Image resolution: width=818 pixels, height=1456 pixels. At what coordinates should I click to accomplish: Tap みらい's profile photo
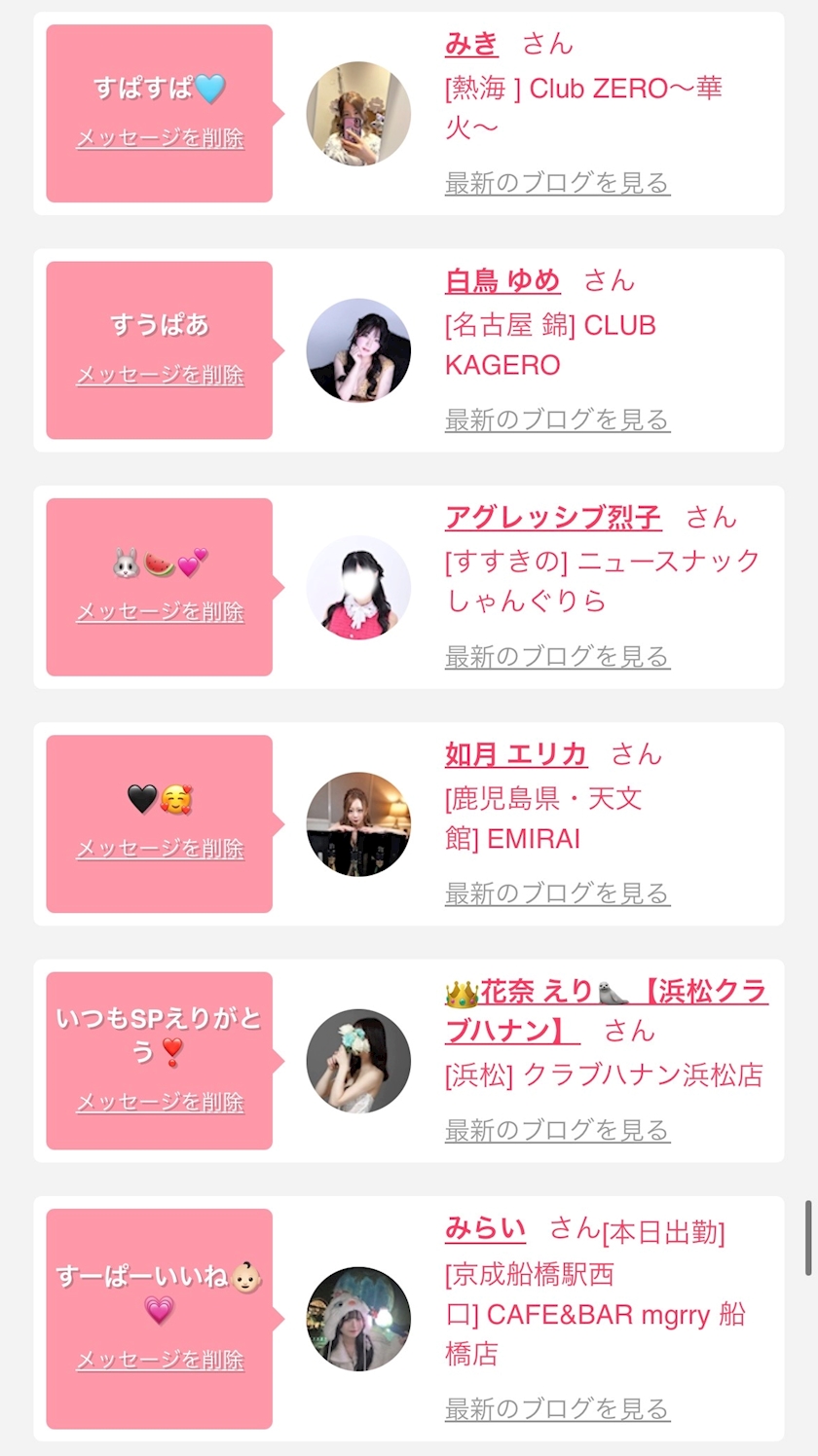point(358,1319)
